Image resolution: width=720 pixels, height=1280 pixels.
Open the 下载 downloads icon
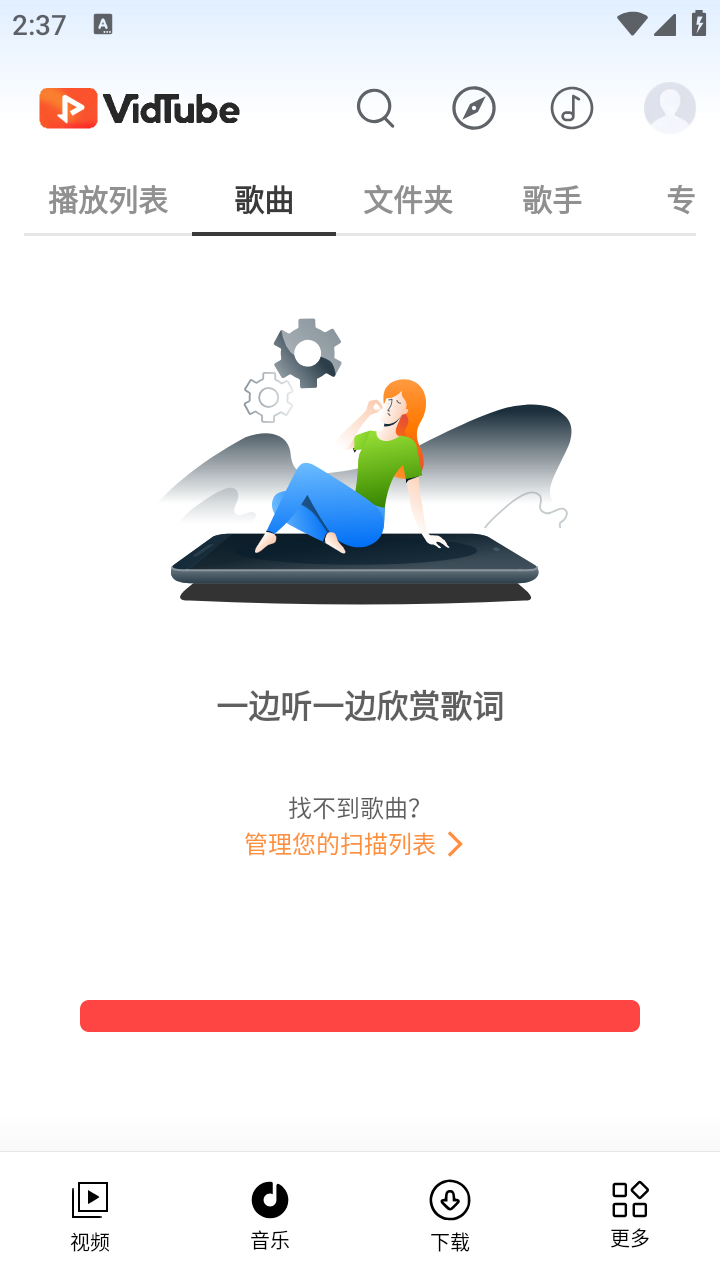tap(449, 1199)
